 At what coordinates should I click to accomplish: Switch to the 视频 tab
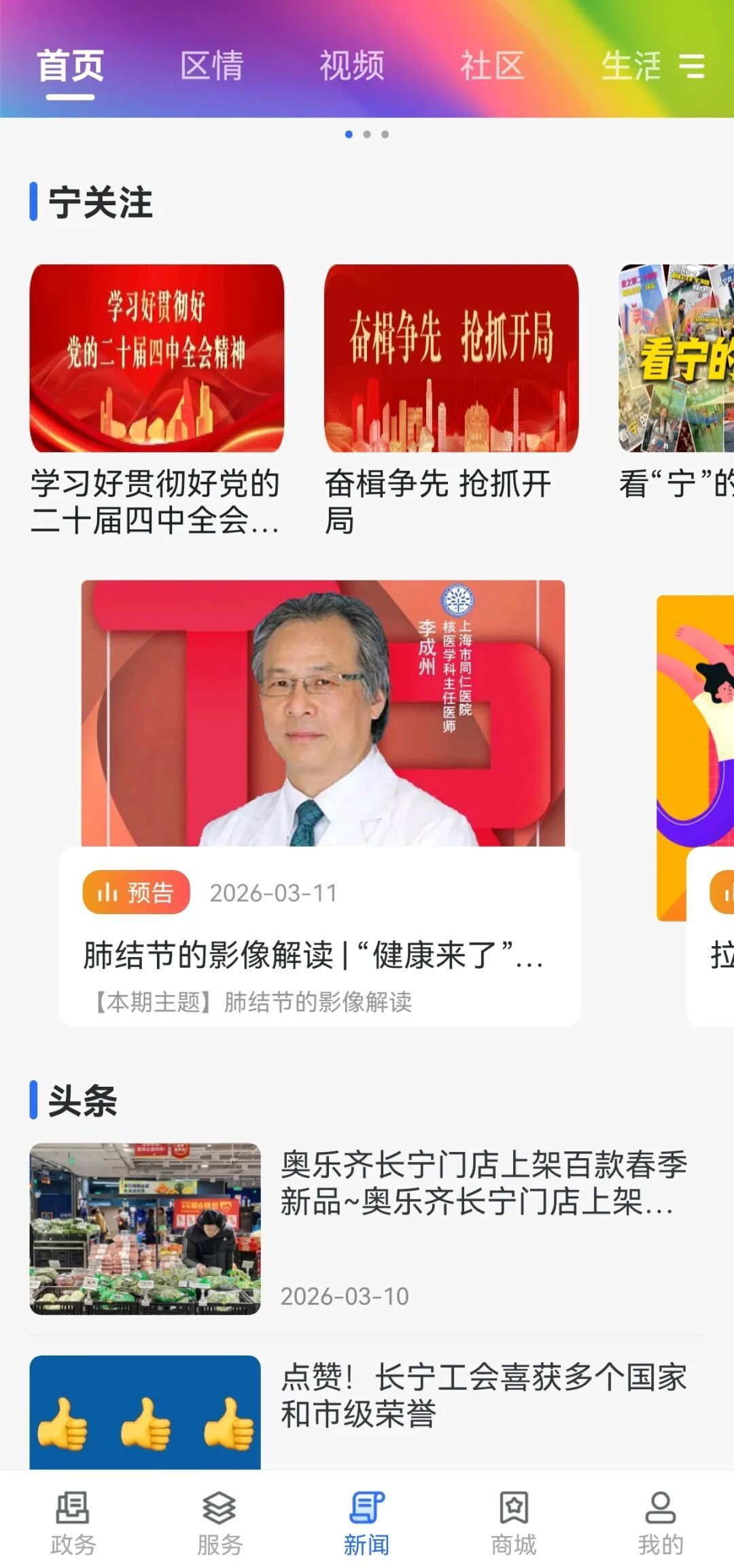click(x=352, y=66)
